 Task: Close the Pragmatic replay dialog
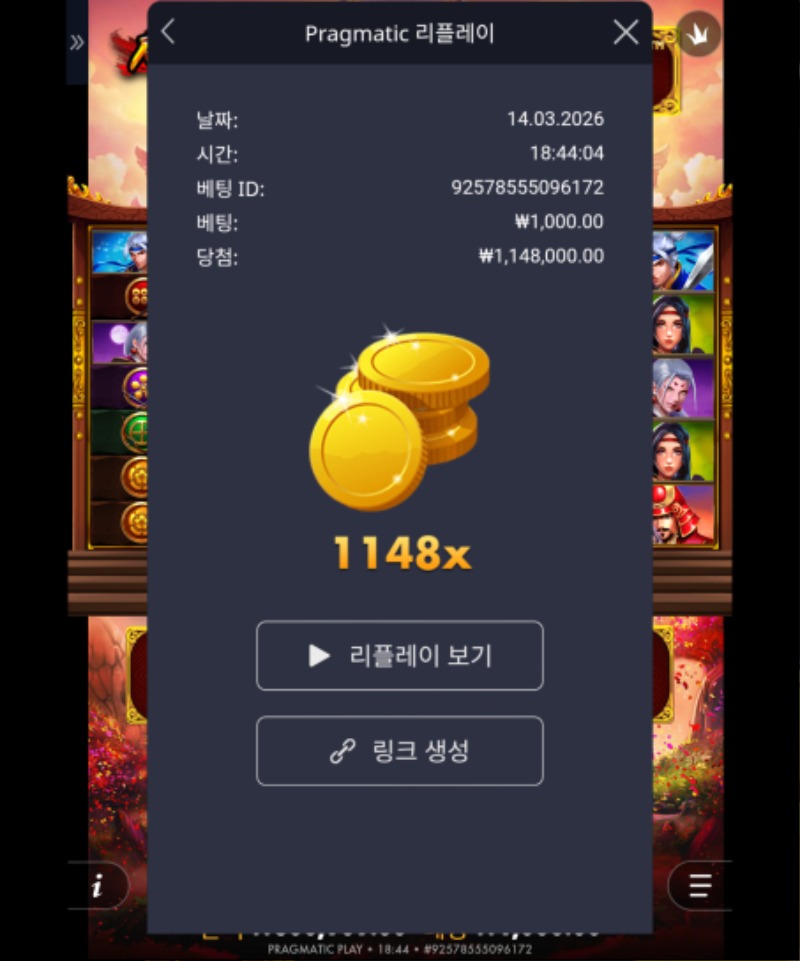coord(626,32)
